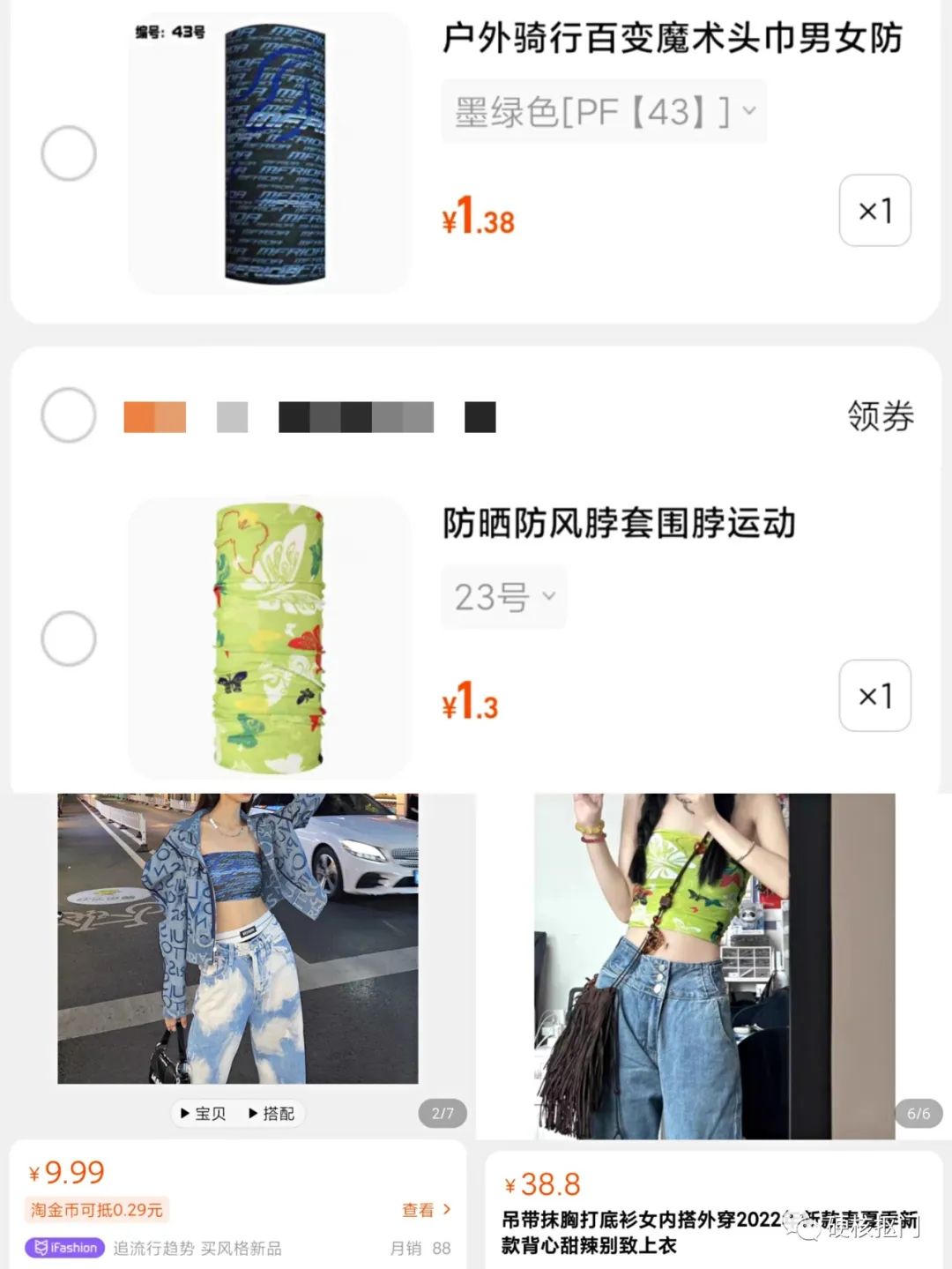Image resolution: width=952 pixels, height=1269 pixels.
Task: Select the circle for the 防晒防风脖套 item
Action: (69, 638)
